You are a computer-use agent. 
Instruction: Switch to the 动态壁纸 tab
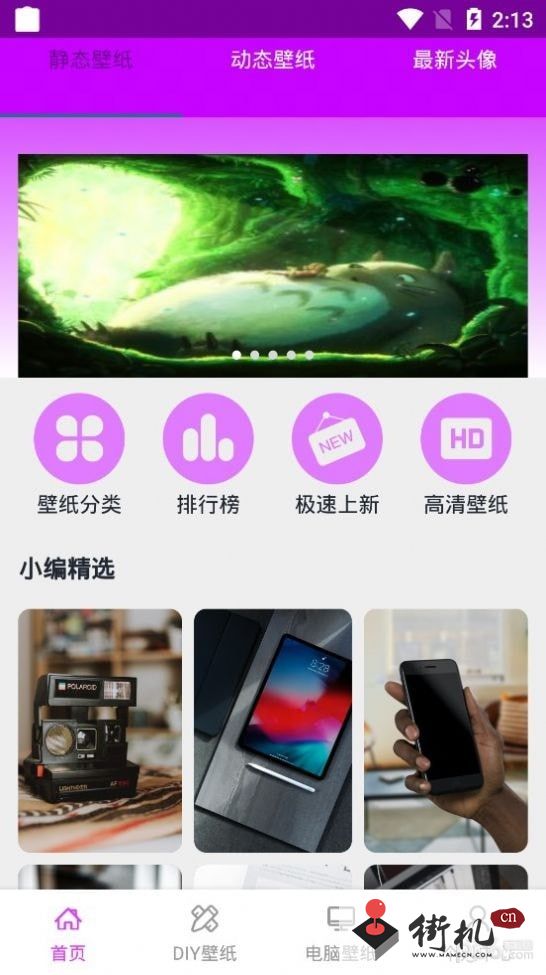click(x=272, y=60)
